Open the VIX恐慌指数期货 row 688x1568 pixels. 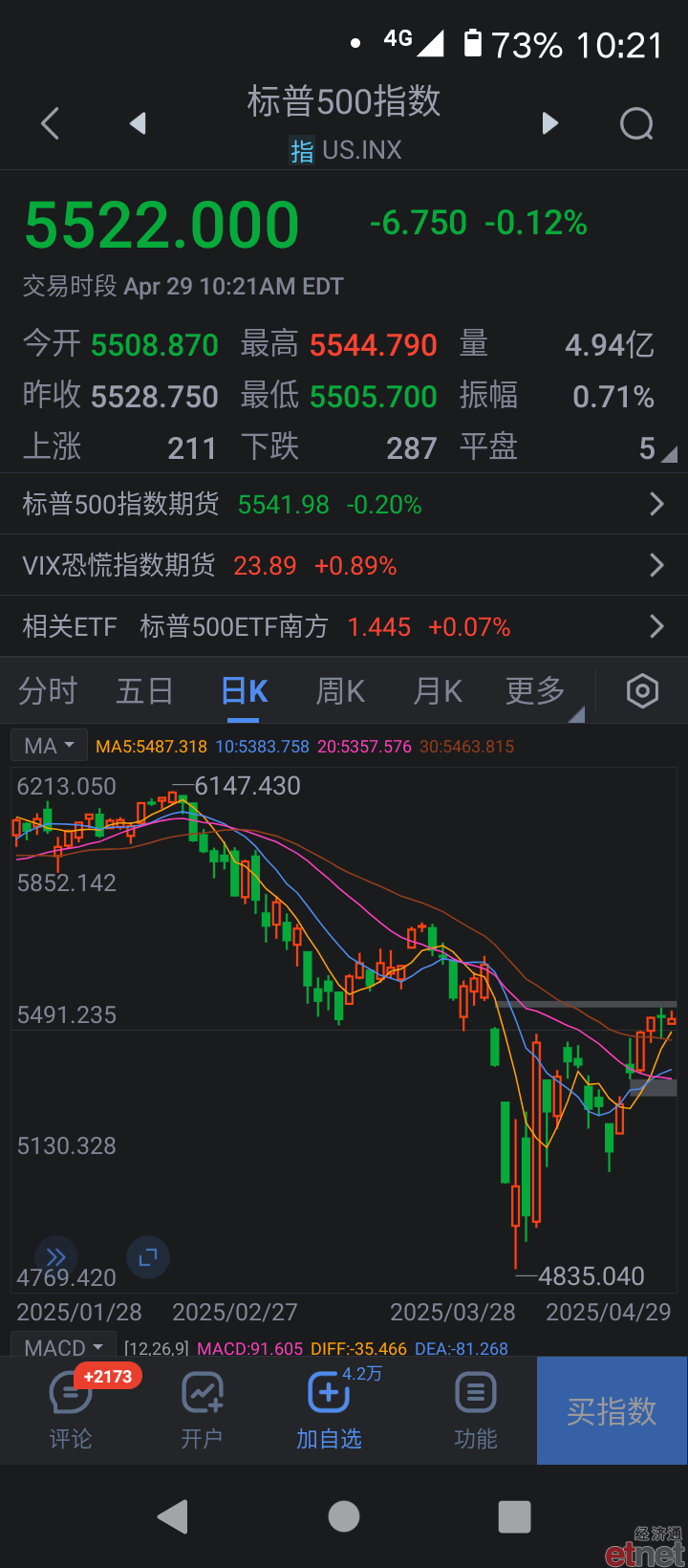pos(344,565)
